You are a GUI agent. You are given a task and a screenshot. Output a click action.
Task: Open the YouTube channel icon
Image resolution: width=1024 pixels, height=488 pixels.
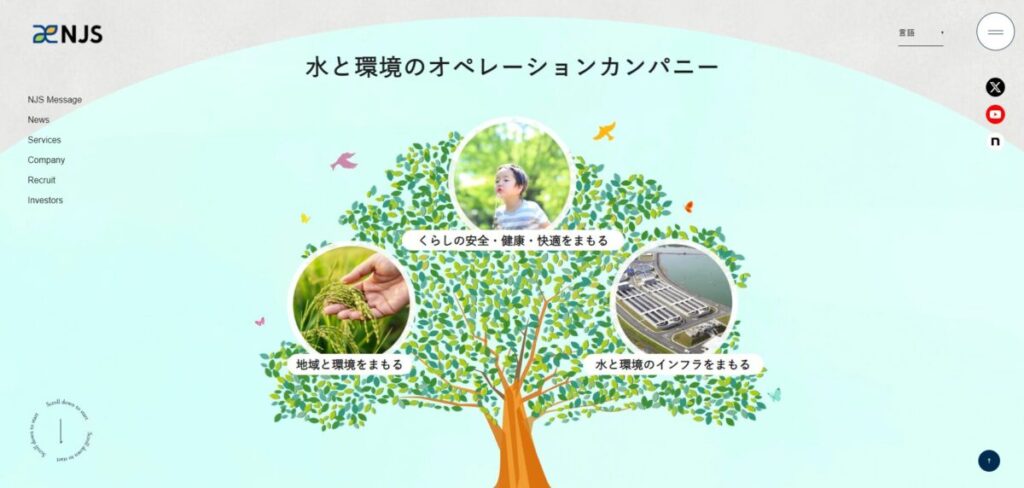[995, 115]
